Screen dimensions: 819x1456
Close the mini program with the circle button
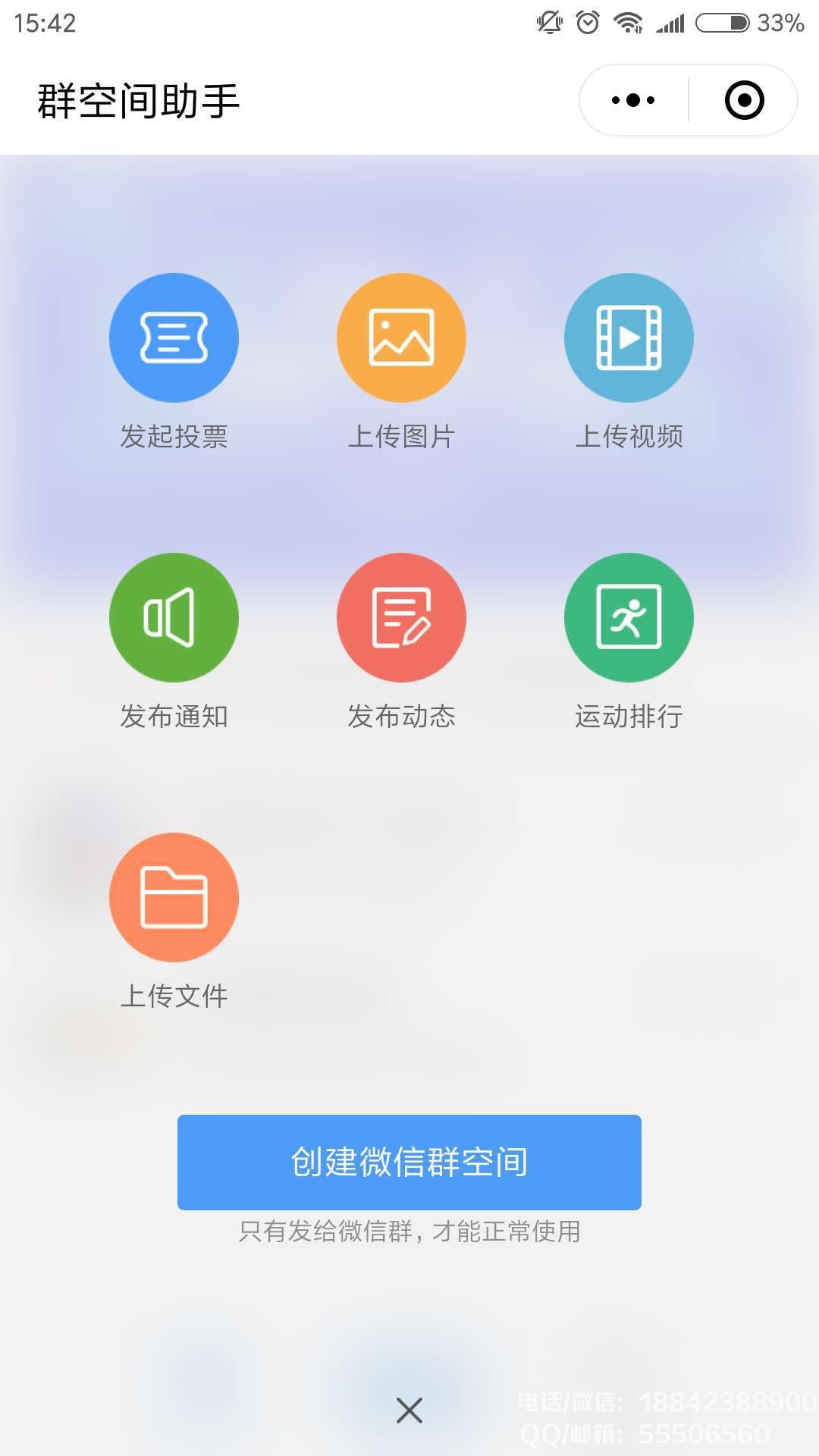[744, 100]
